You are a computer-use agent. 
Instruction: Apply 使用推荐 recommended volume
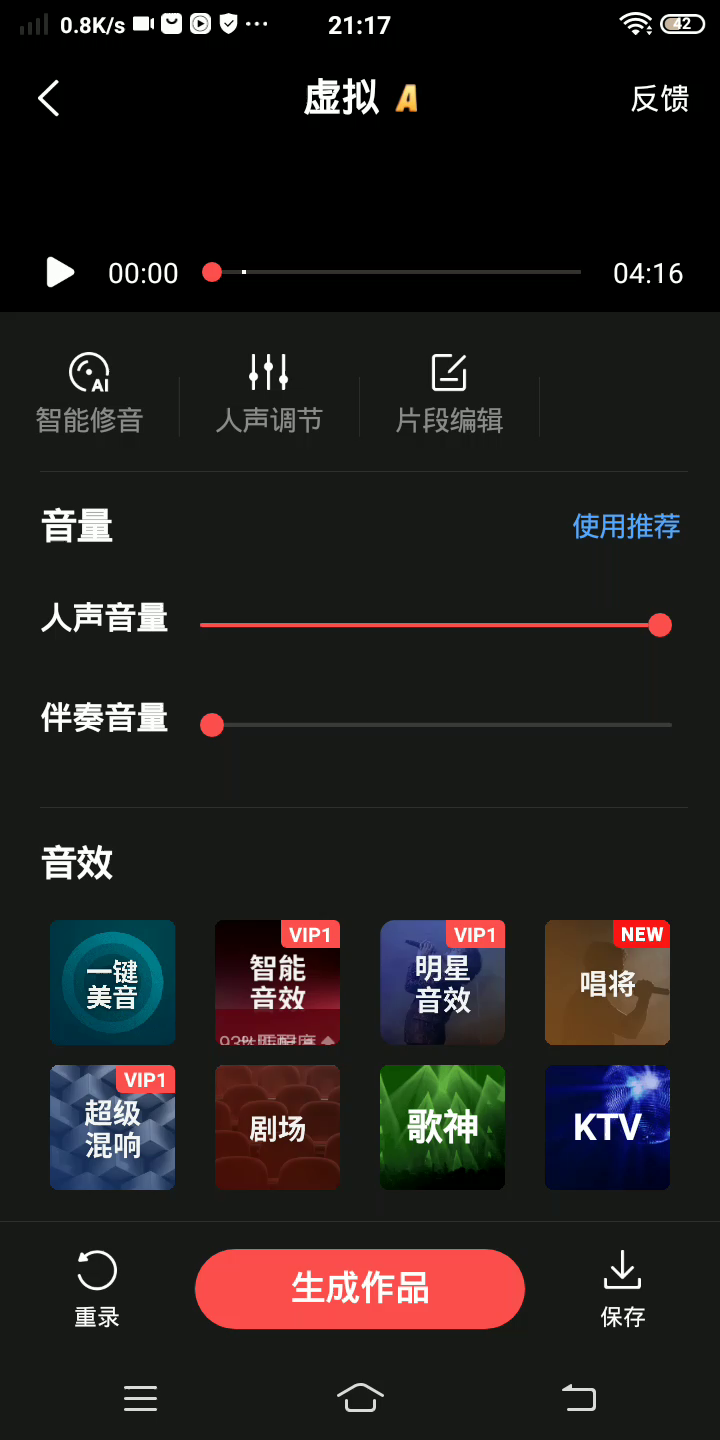coord(626,526)
